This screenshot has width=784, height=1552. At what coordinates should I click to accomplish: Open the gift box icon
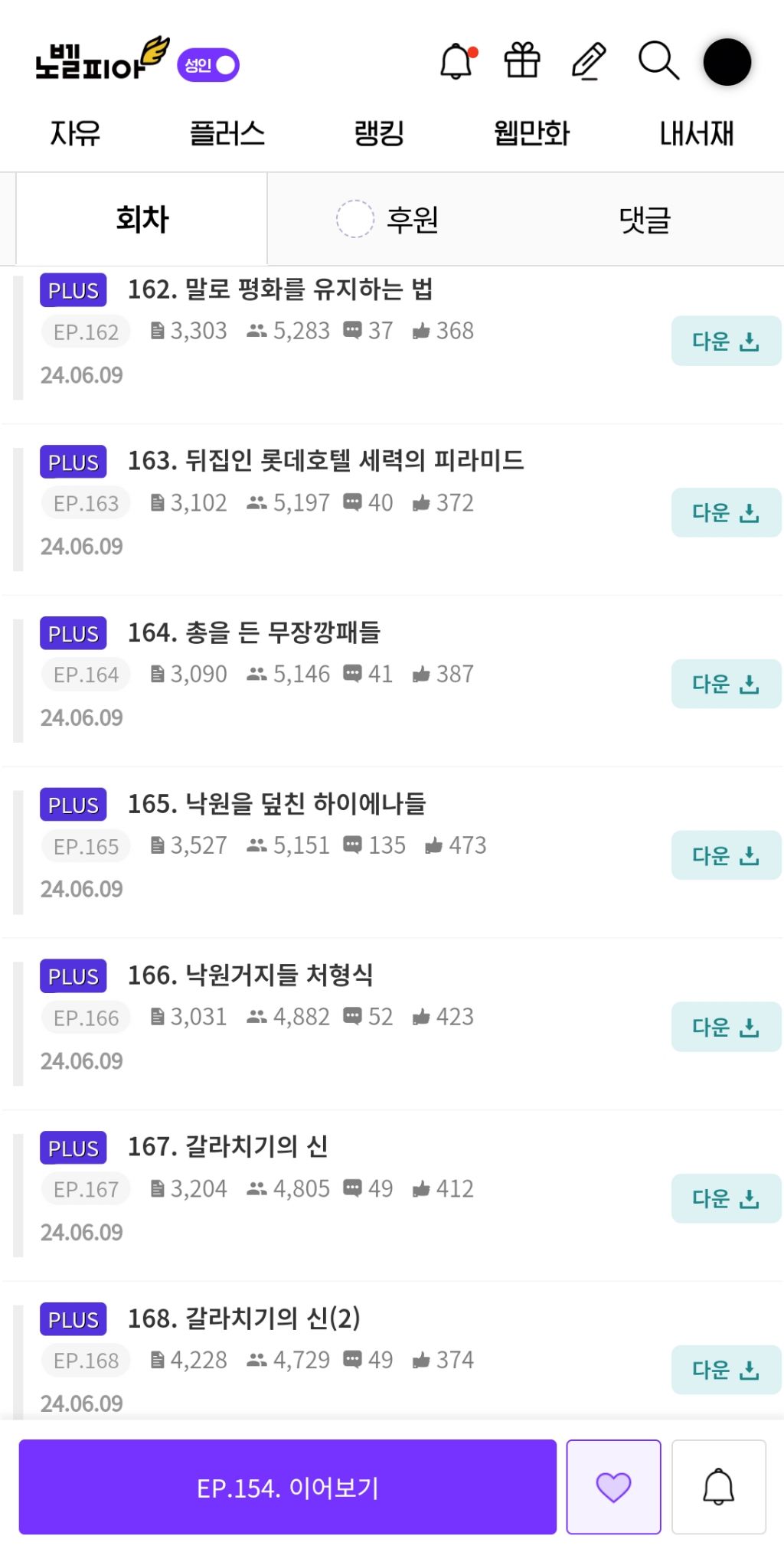(x=522, y=60)
